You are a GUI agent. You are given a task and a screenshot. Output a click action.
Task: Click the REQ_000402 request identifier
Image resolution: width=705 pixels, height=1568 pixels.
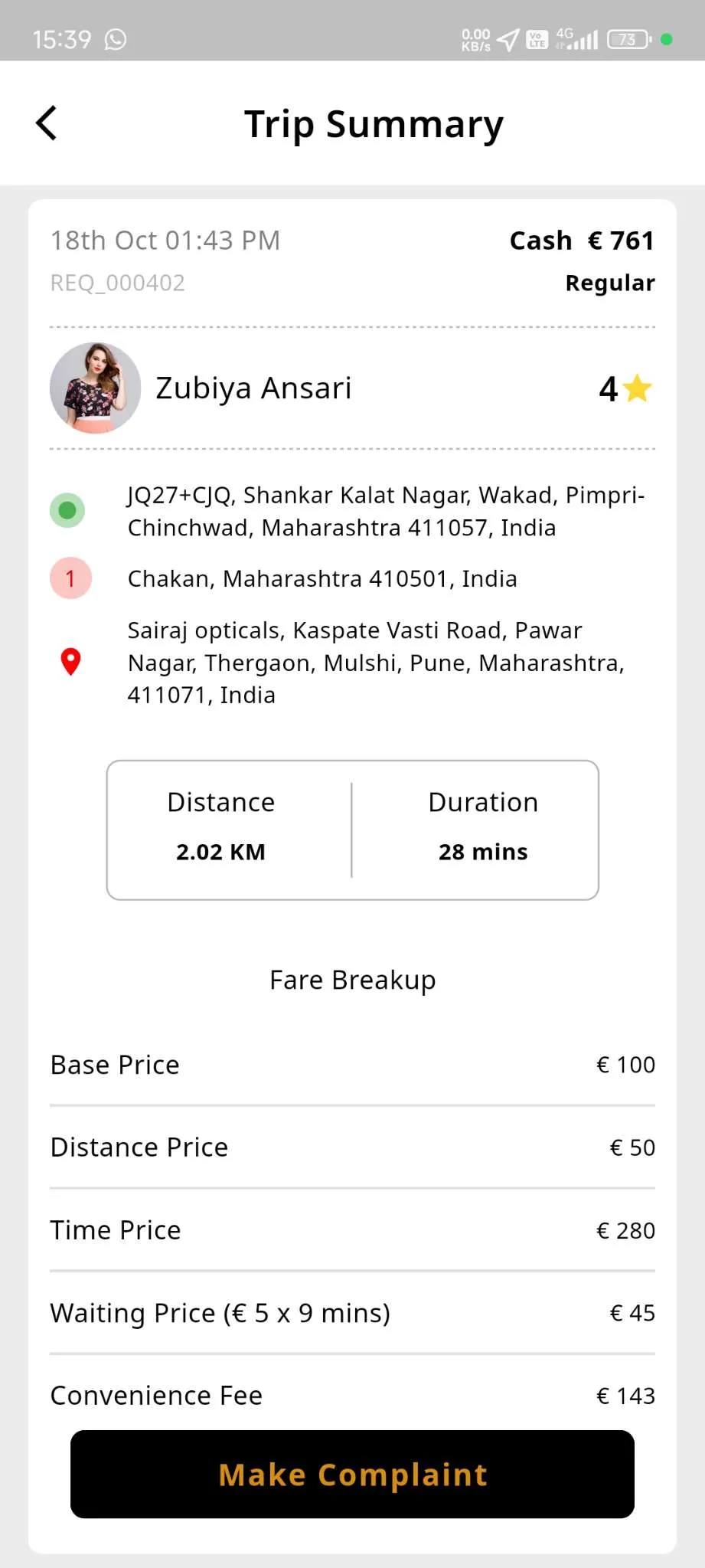[x=117, y=283]
